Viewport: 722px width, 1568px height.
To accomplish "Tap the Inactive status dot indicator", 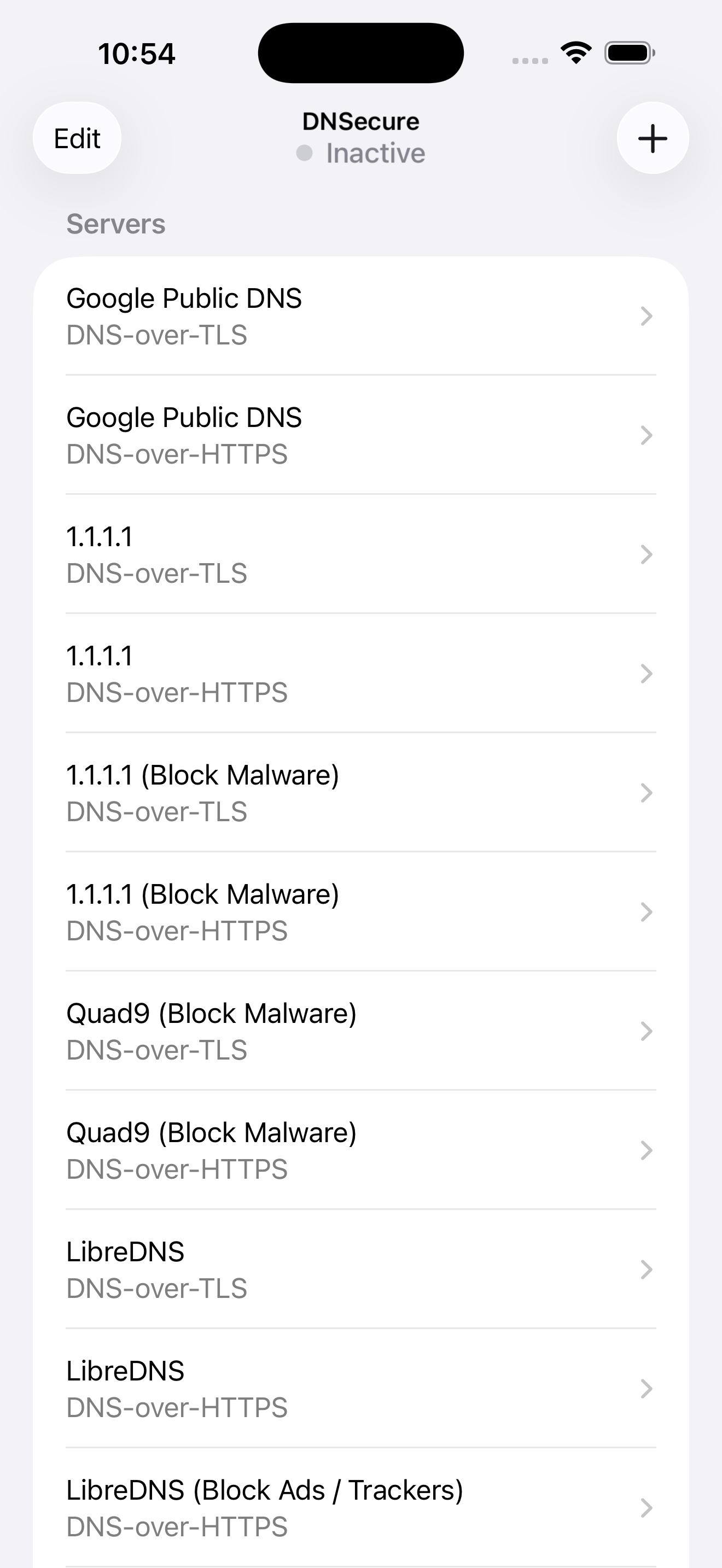I will pos(306,153).
